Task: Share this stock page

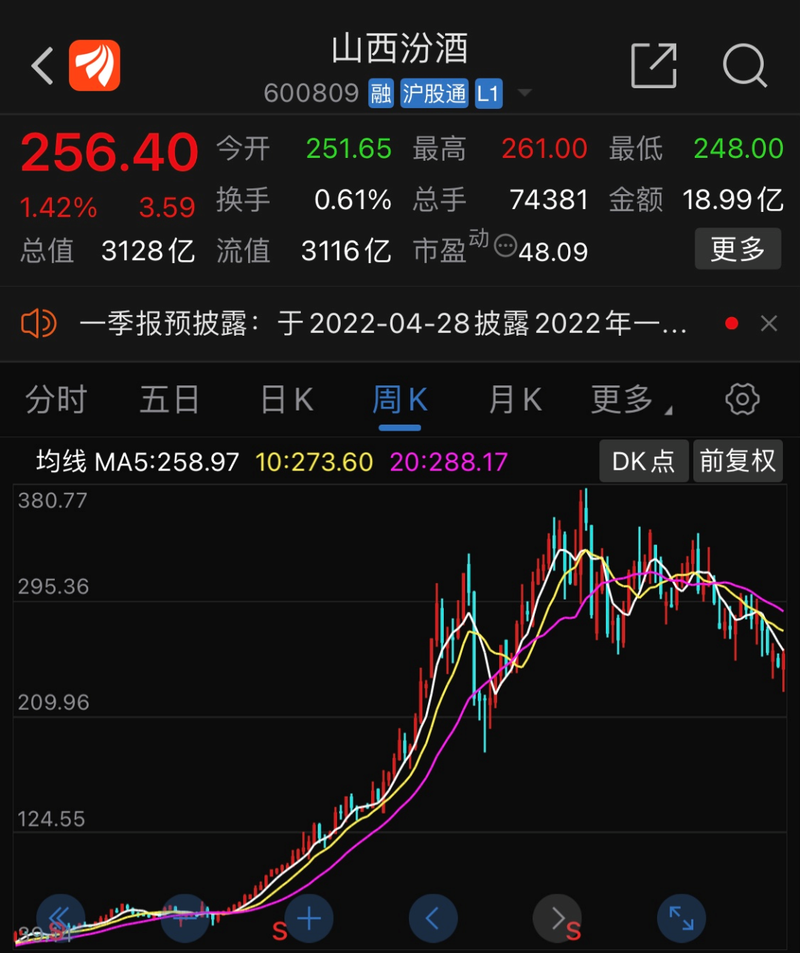Action: 654,66
